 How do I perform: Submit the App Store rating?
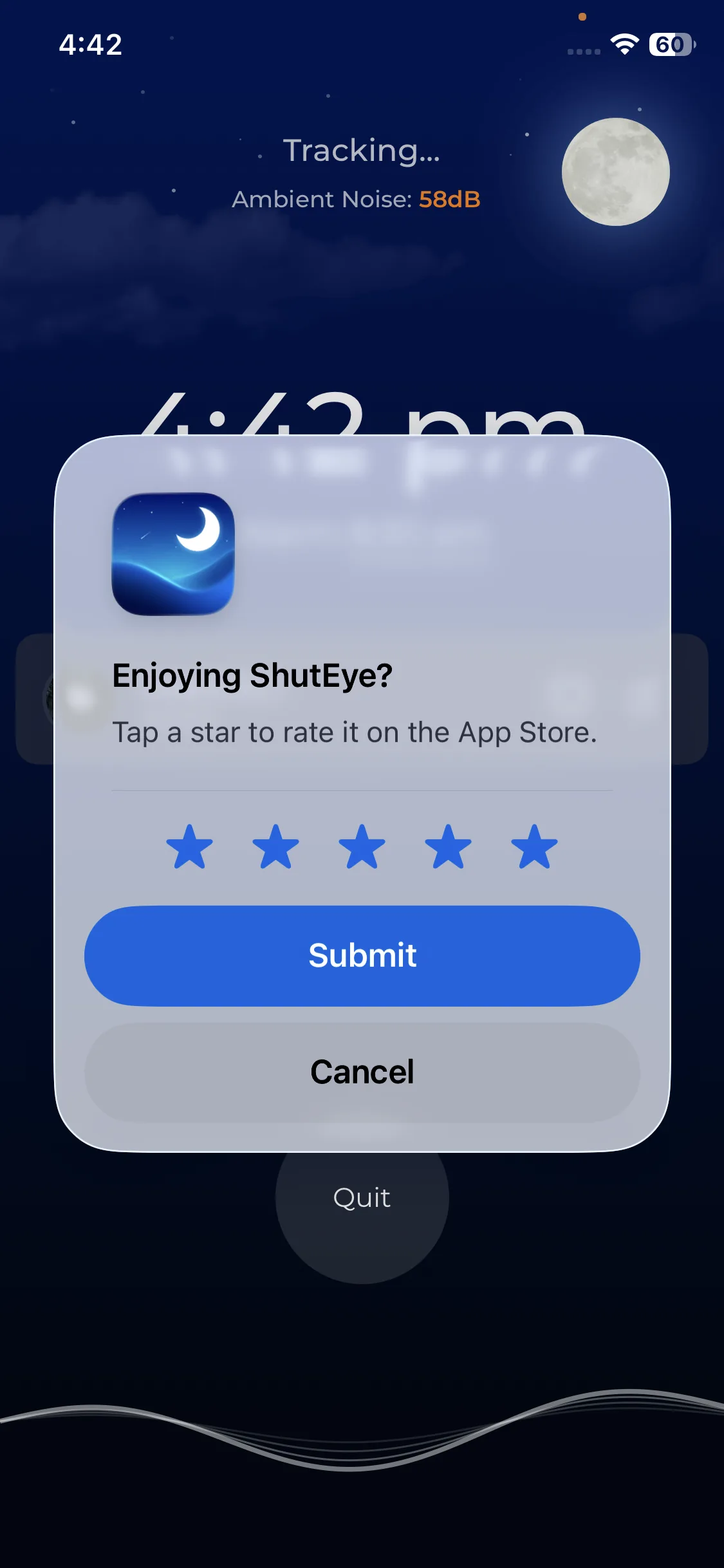(x=362, y=956)
